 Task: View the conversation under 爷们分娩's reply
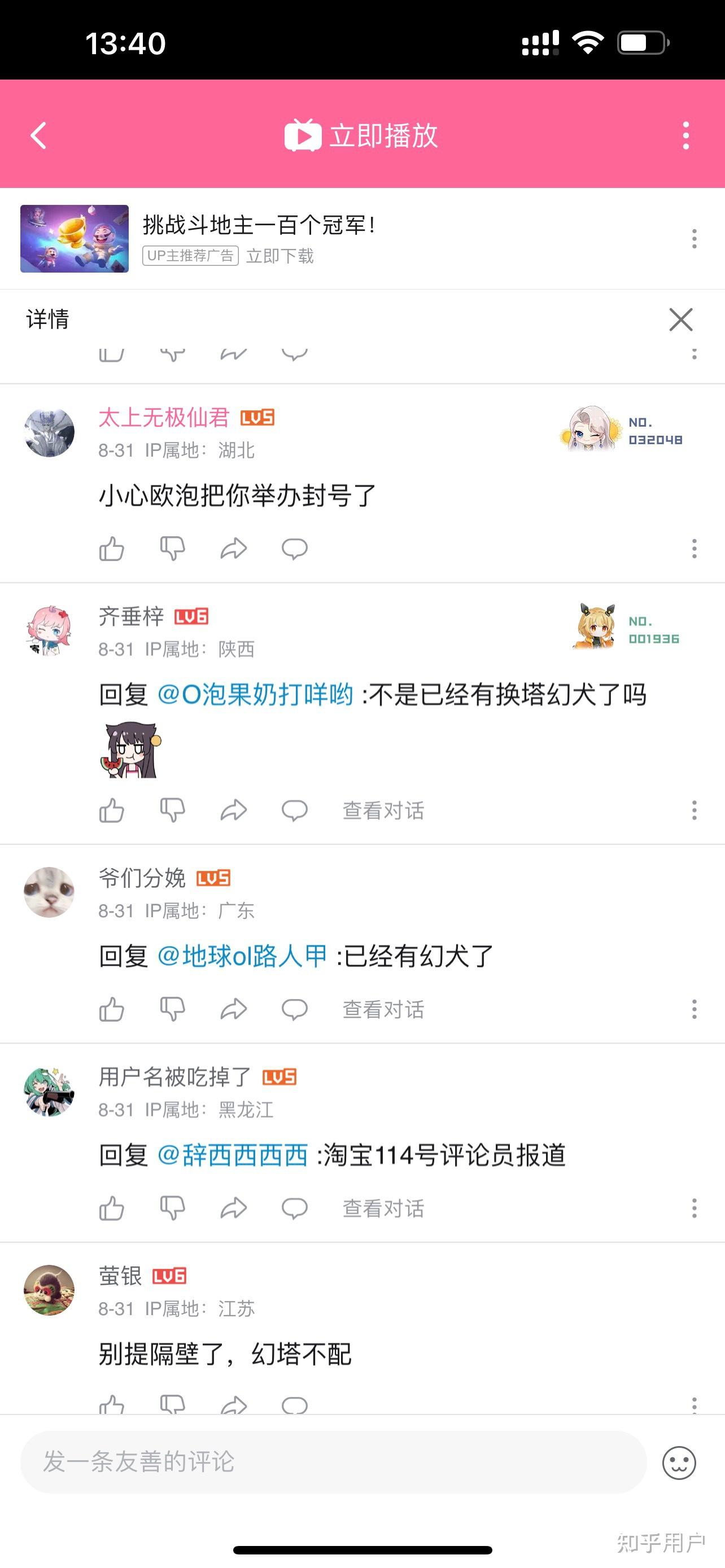click(x=383, y=1009)
